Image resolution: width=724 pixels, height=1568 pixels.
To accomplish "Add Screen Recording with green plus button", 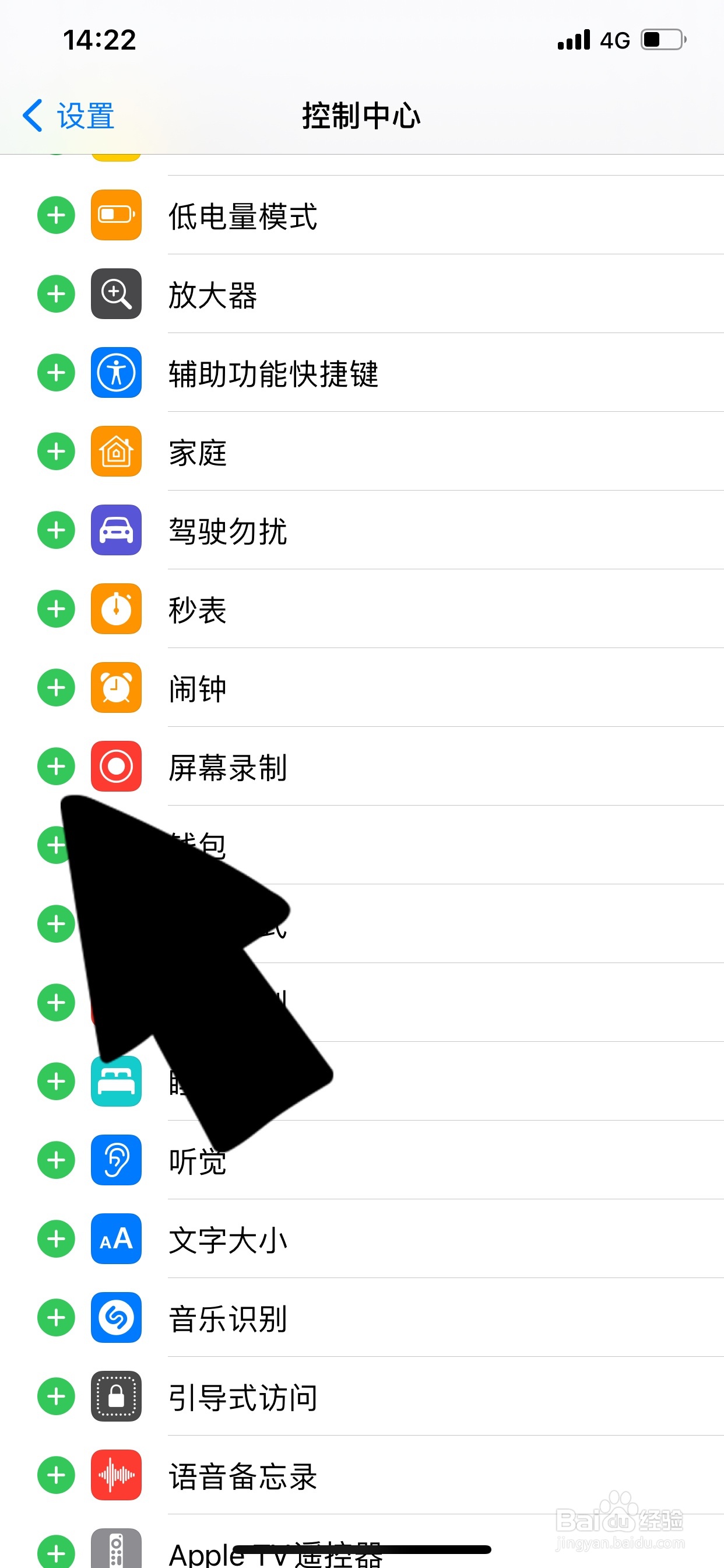I will point(55,766).
